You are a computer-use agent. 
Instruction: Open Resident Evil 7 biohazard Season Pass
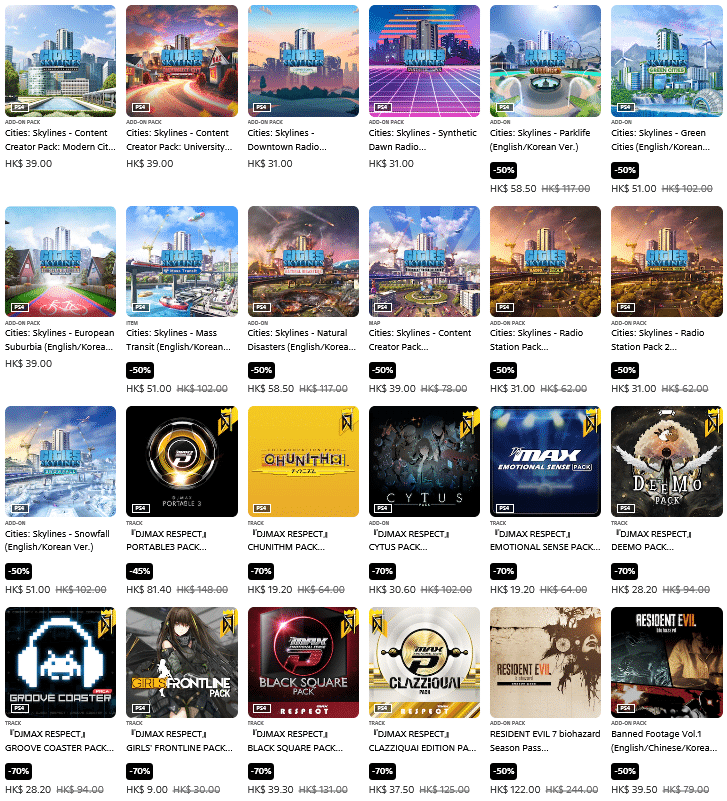[x=545, y=662]
